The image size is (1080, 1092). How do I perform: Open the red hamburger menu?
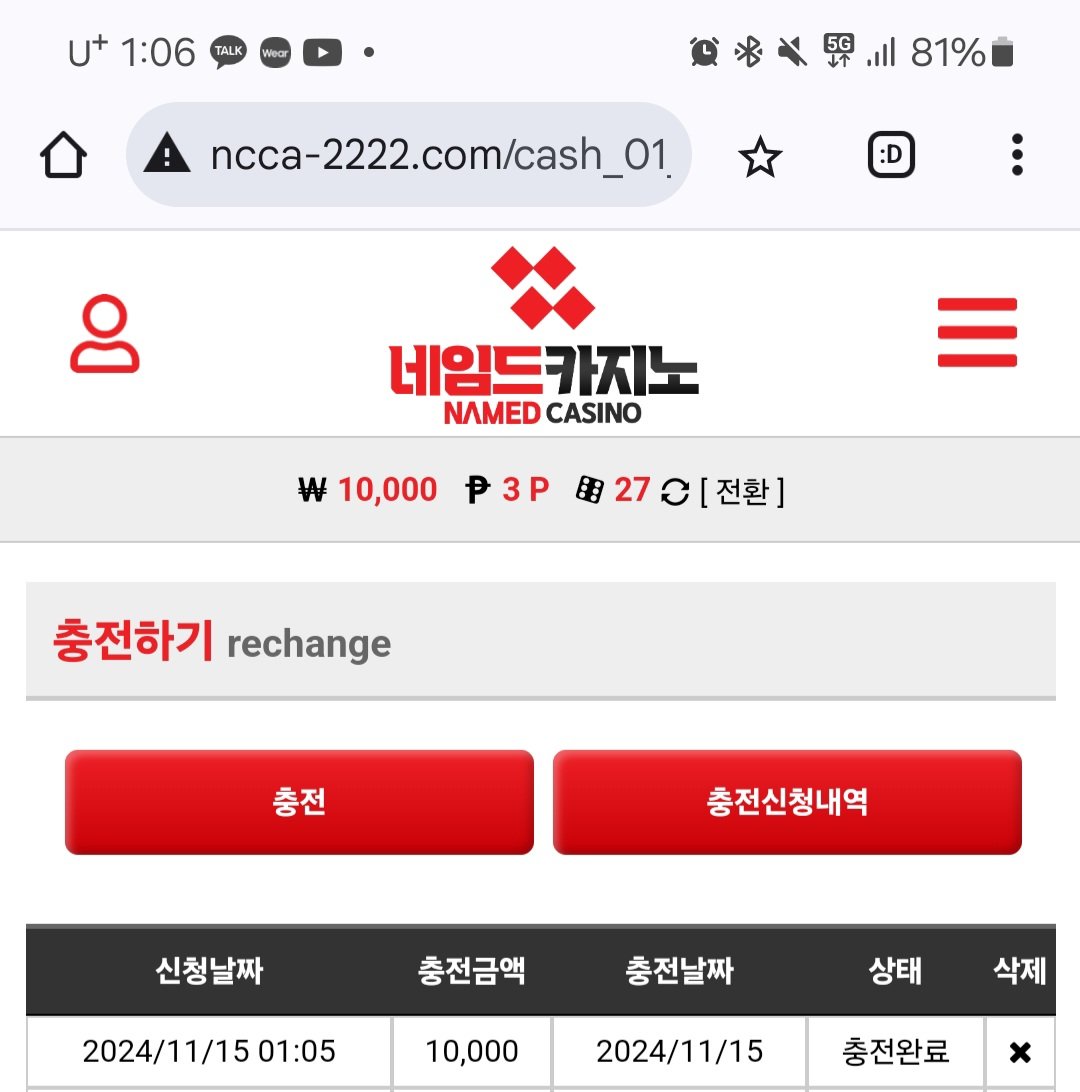[x=977, y=333]
